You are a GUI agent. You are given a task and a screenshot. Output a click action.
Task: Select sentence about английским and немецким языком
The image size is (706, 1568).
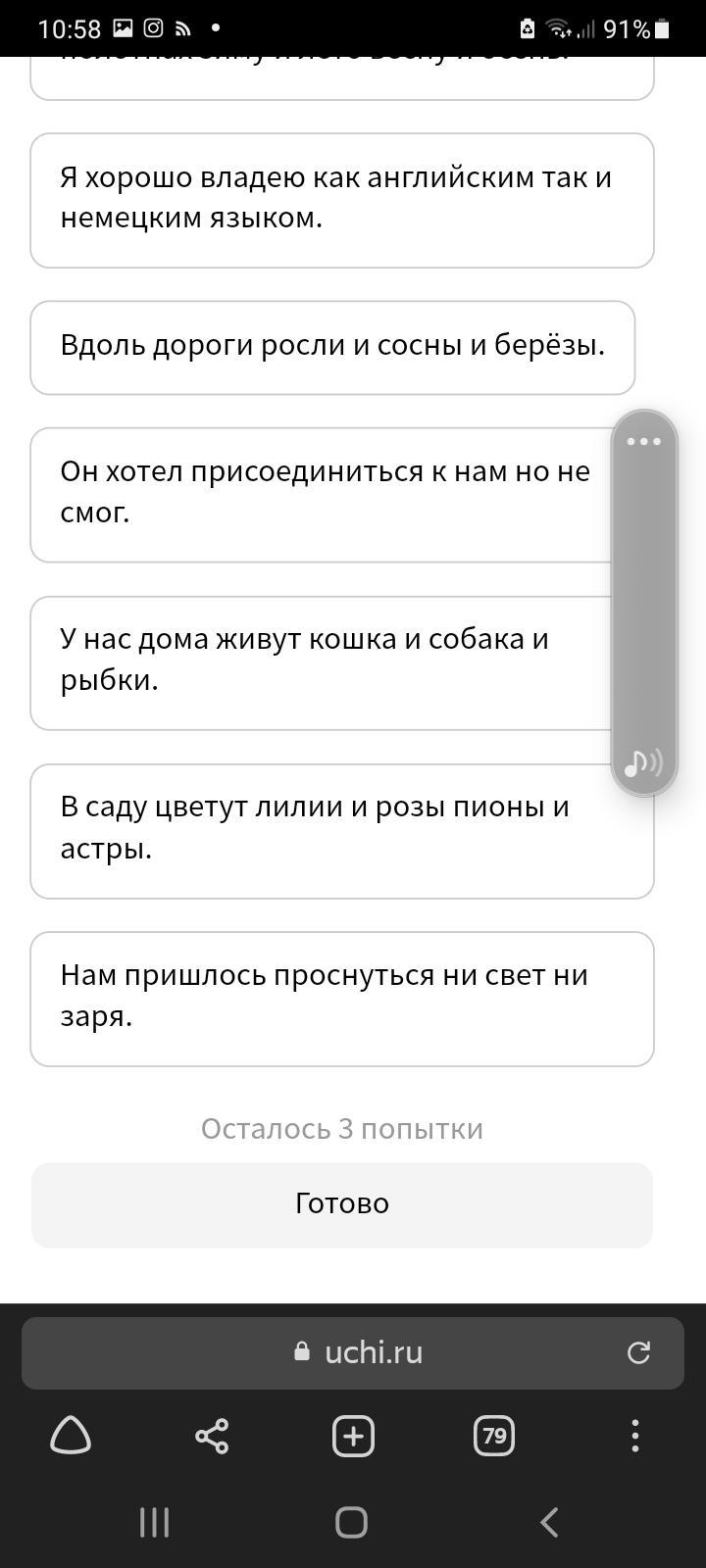(x=341, y=200)
